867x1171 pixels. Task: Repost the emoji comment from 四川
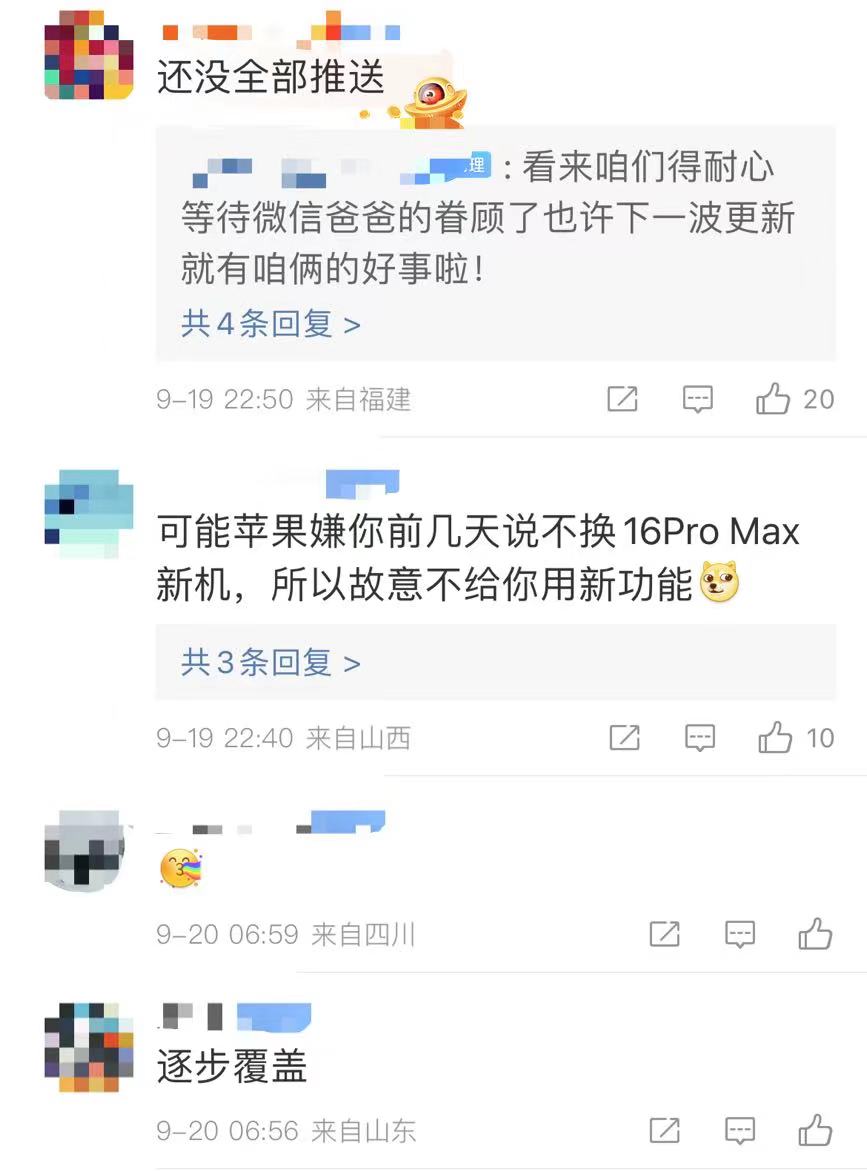click(664, 934)
